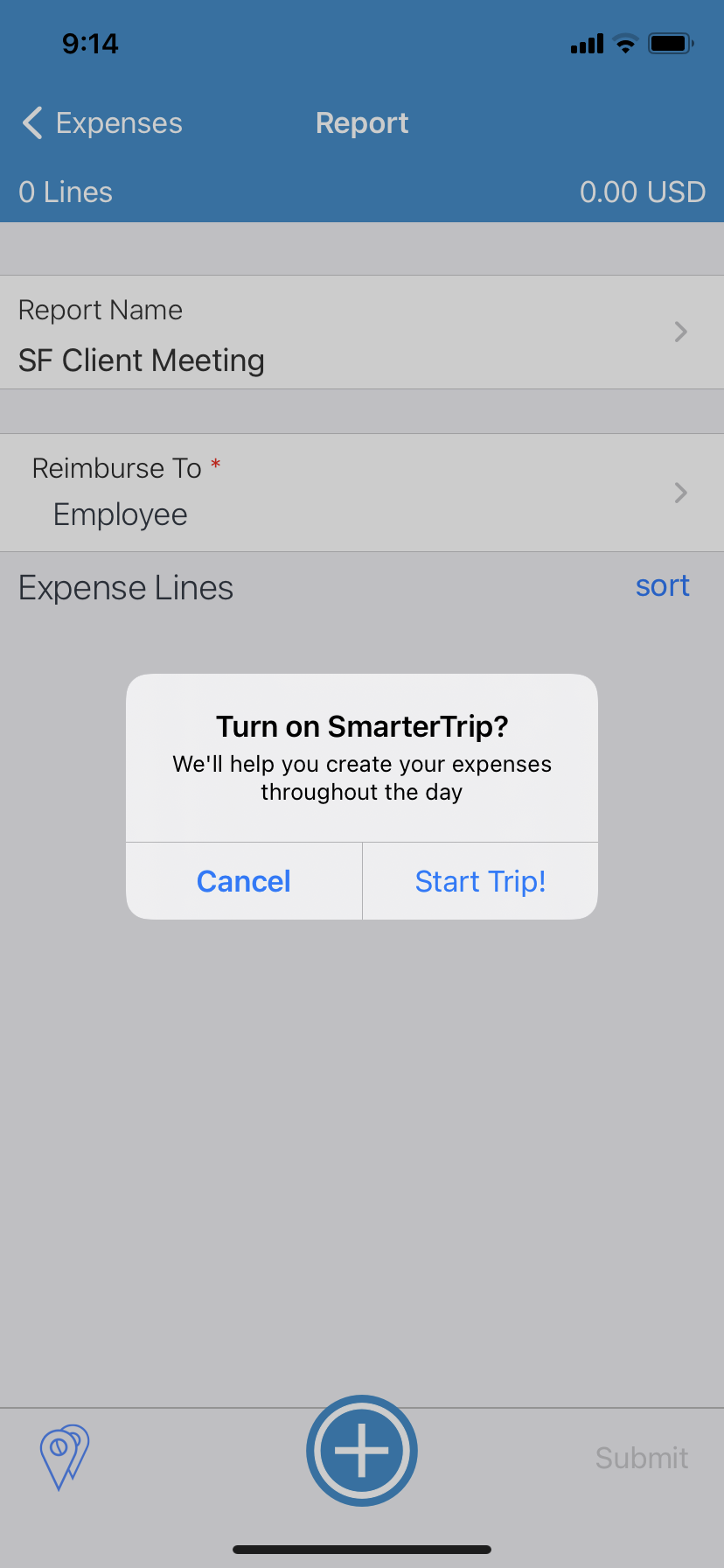Add a new expense line
This screenshot has height=1568, width=724.
[x=362, y=1450]
